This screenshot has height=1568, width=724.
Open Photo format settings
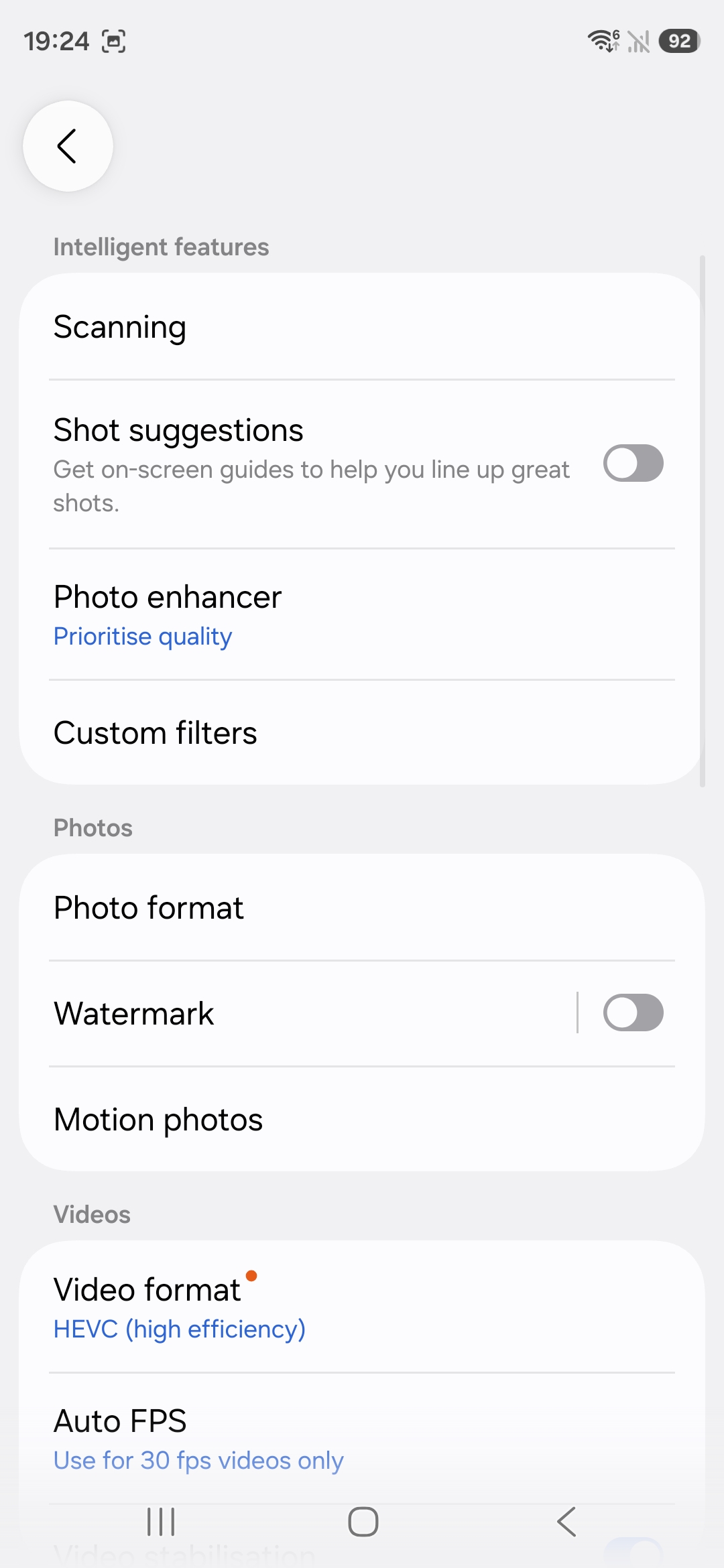click(x=362, y=908)
